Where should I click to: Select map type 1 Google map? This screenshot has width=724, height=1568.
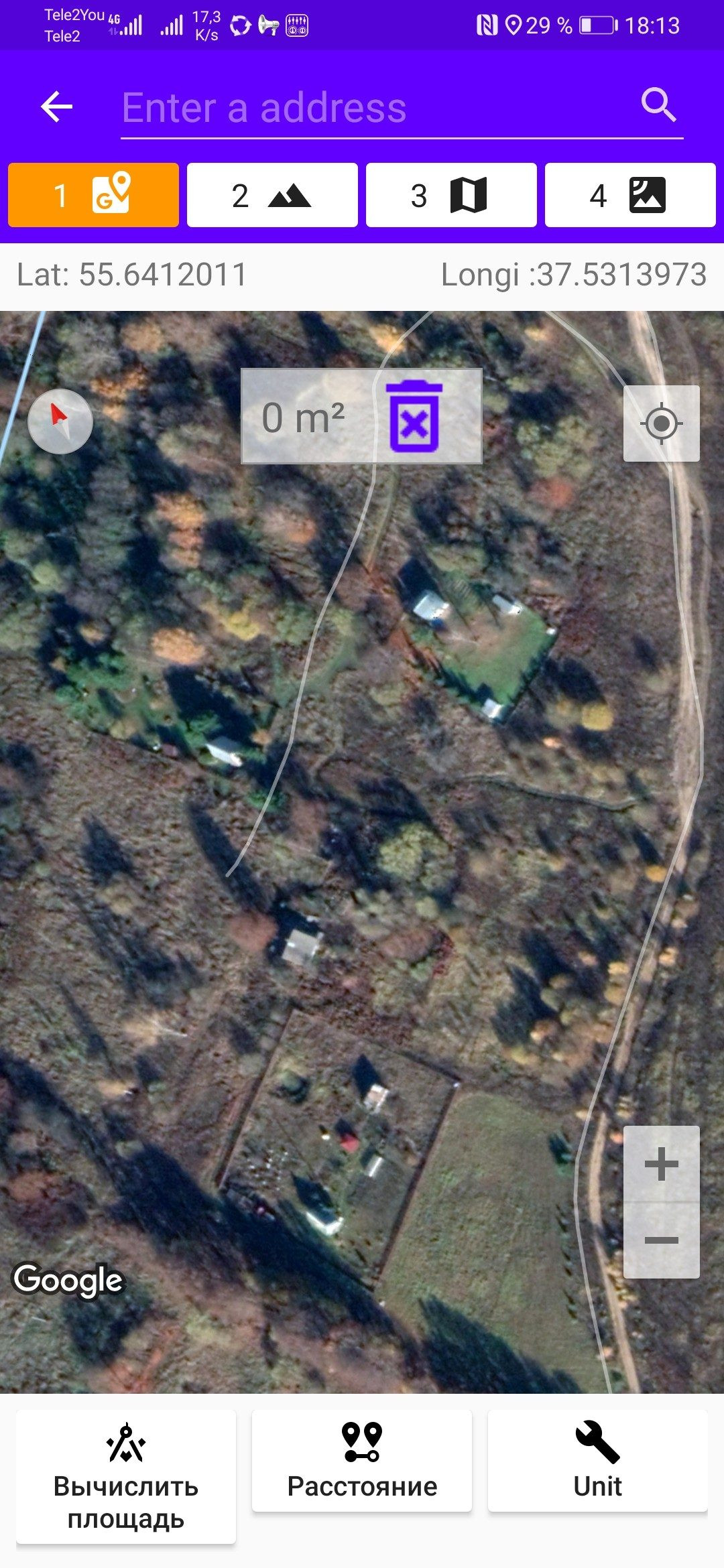tap(94, 195)
